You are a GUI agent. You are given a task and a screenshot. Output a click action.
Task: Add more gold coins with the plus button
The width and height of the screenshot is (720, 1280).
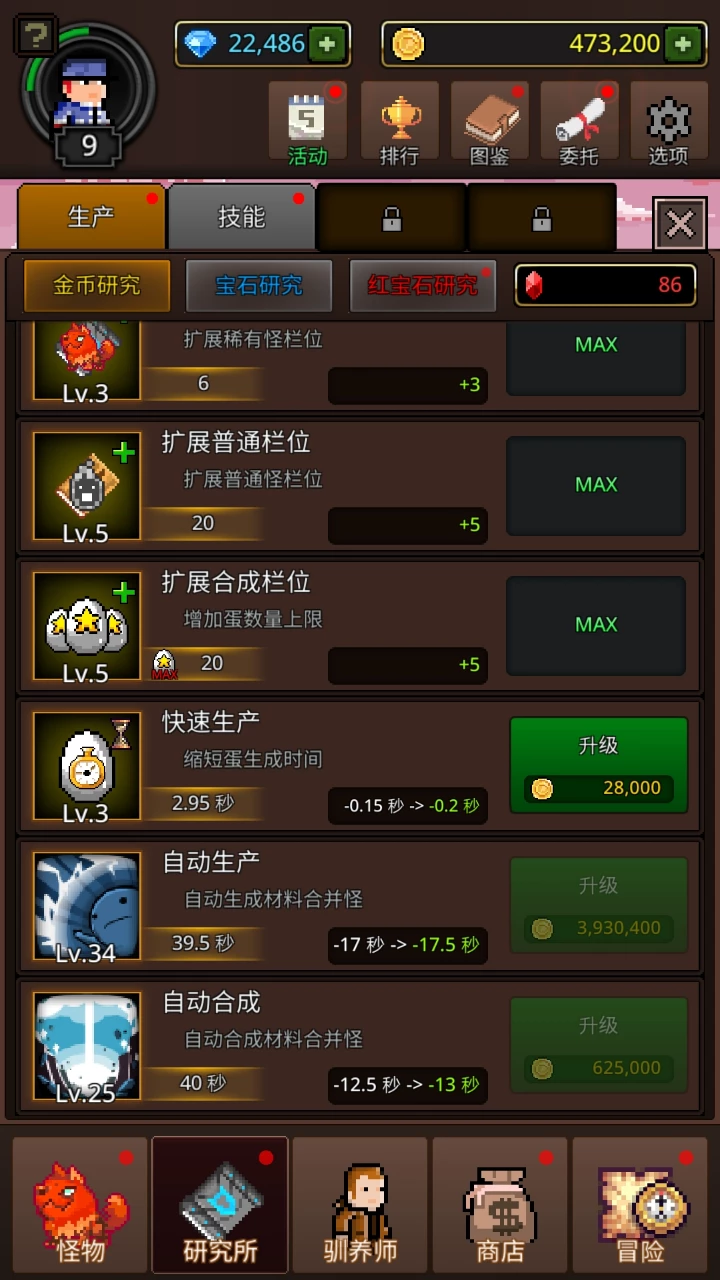682,44
